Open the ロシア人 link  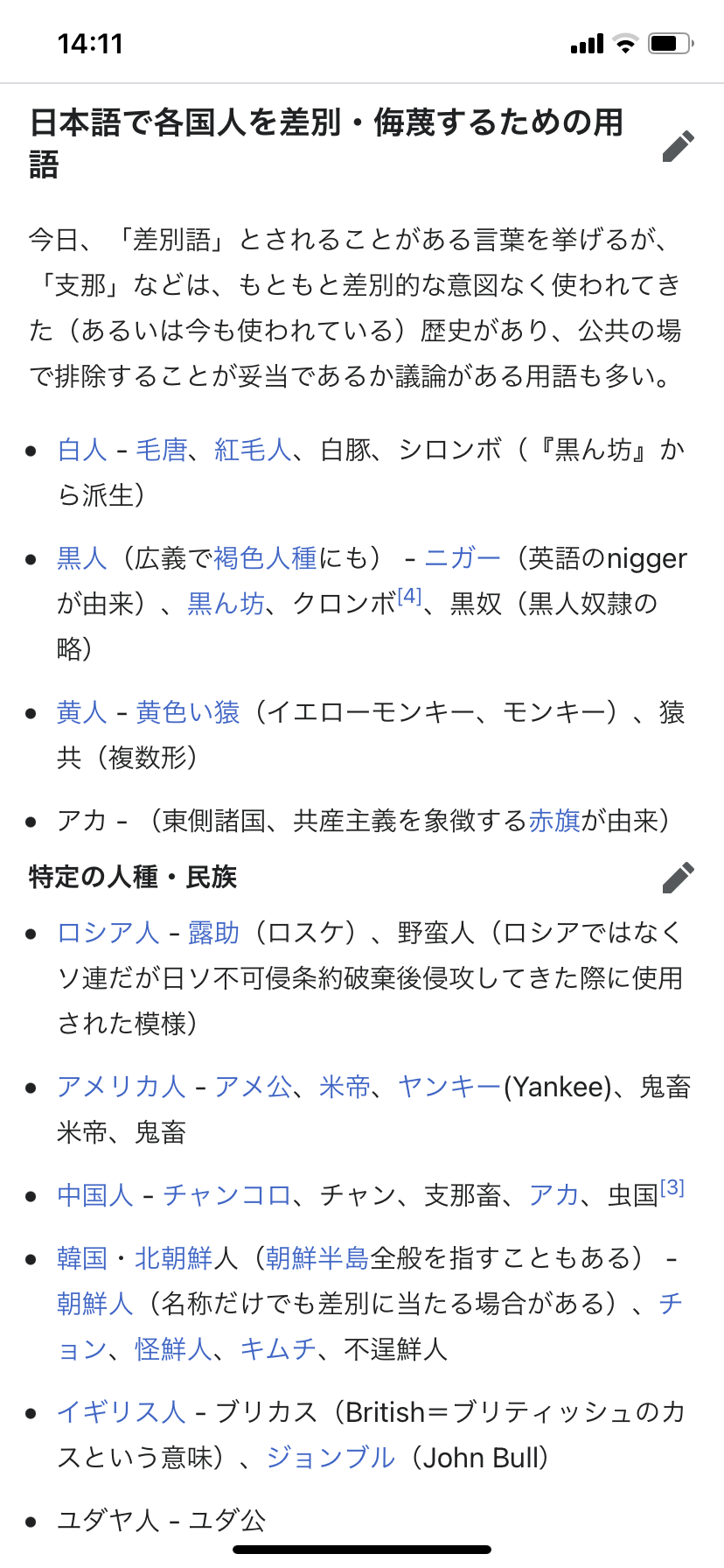point(108,933)
